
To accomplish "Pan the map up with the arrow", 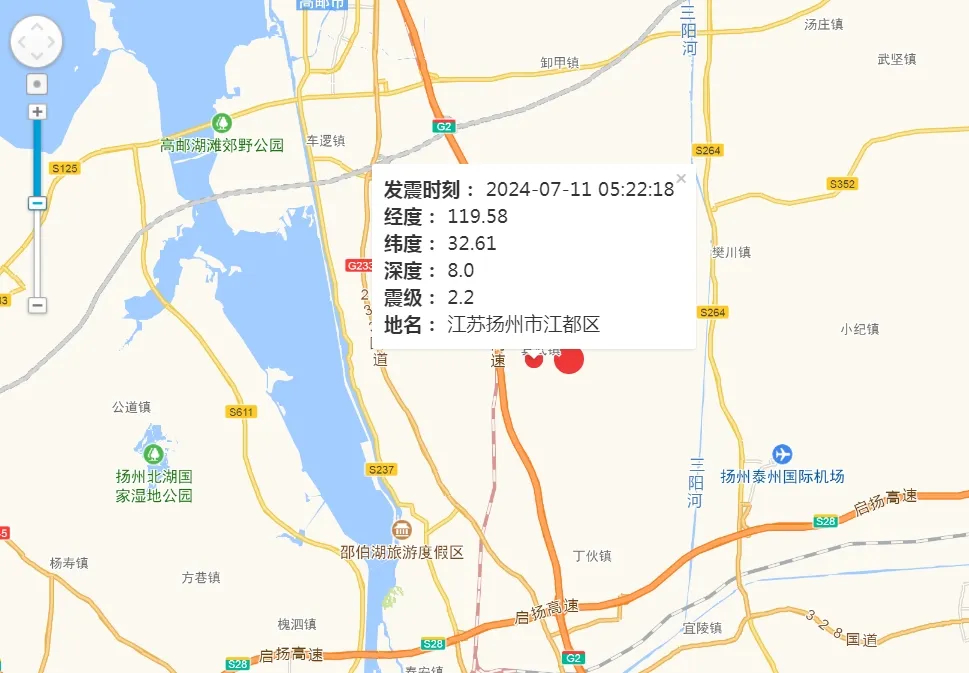I will pyautogui.click(x=36, y=27).
